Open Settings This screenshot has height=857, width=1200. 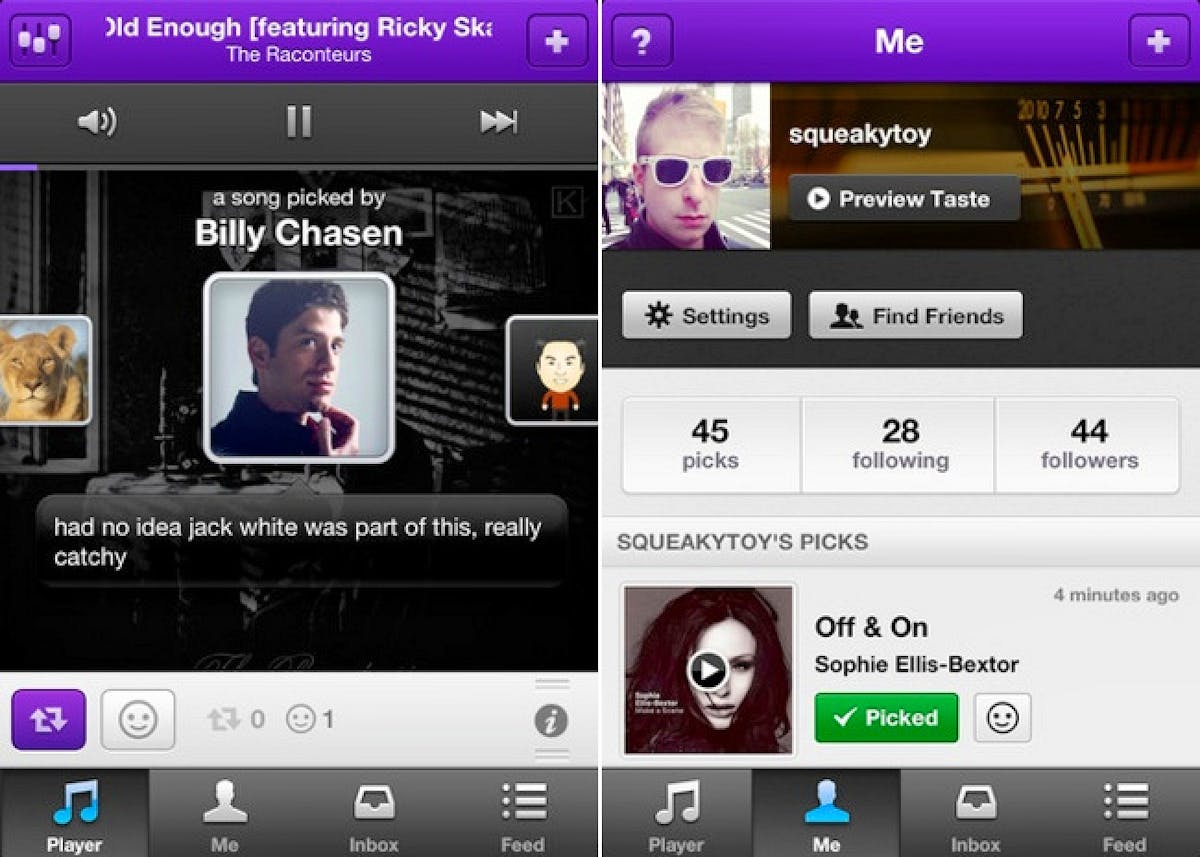[x=706, y=316]
